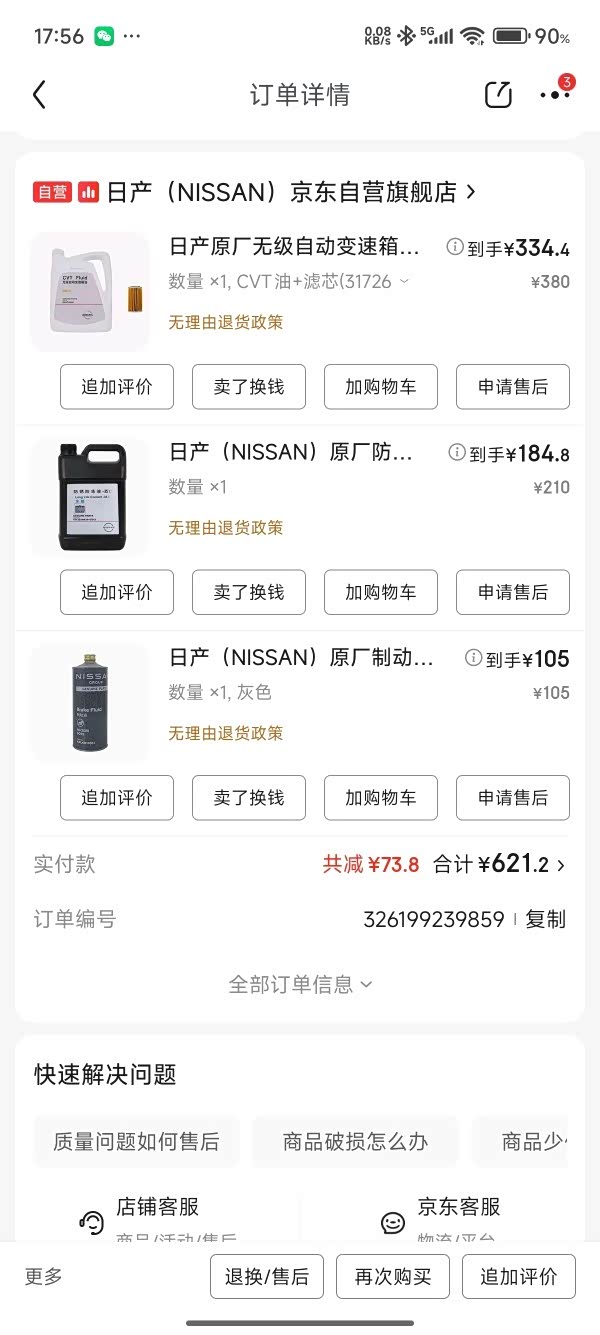
Task: Select 商品破损怎么办 quick question
Action: coord(355,1142)
